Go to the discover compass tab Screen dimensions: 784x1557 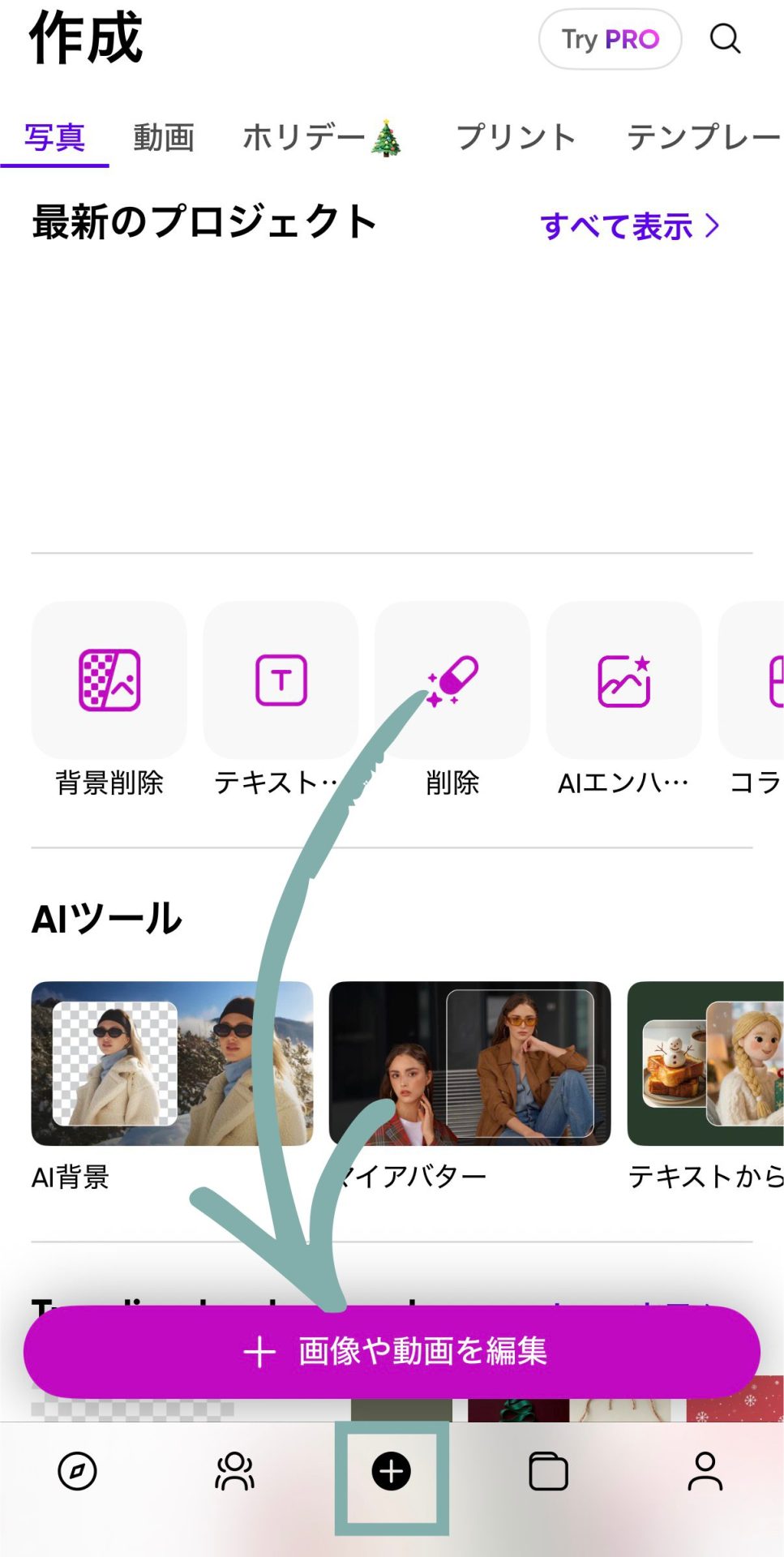[x=78, y=1471]
